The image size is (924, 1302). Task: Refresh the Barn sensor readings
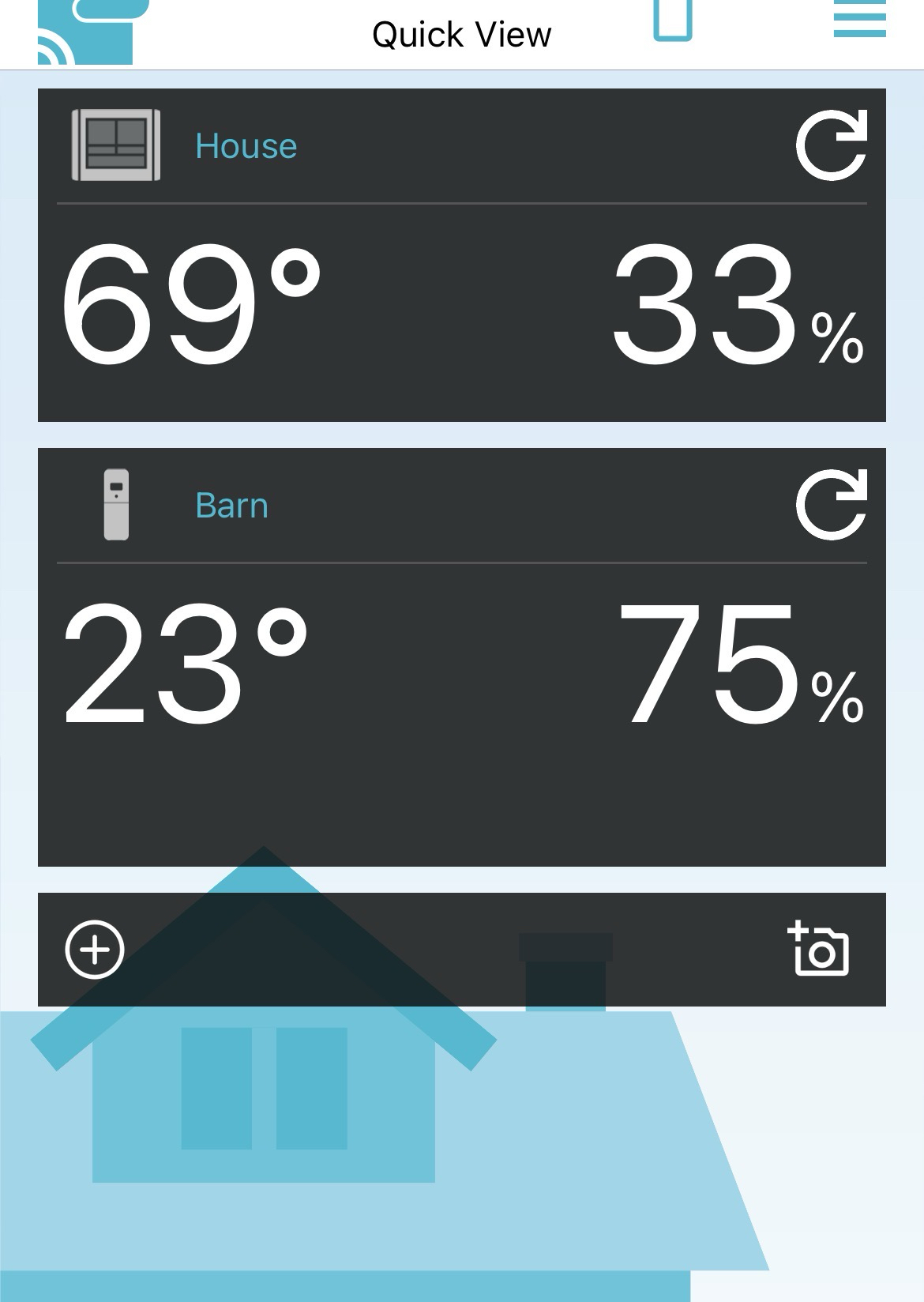coord(831,506)
